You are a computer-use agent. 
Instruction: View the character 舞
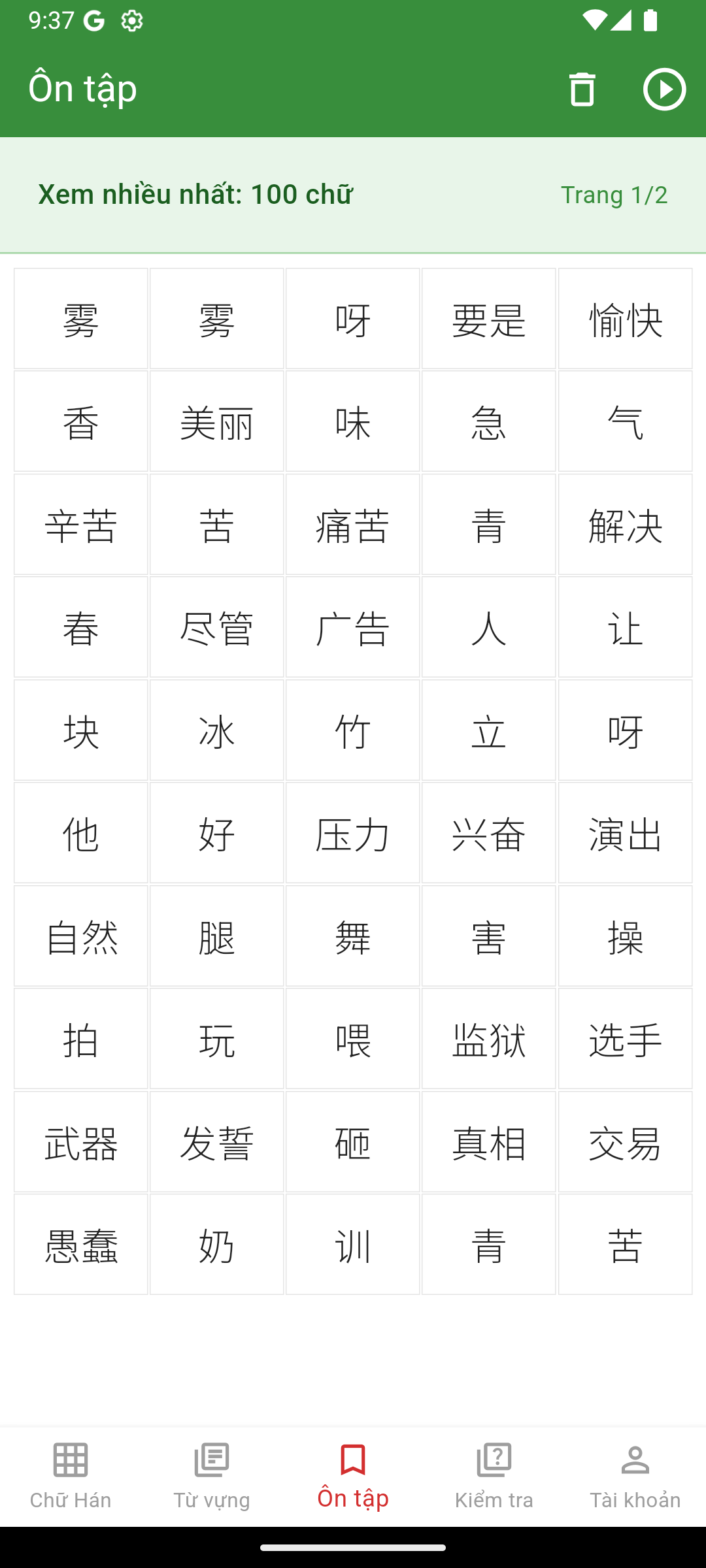point(352,936)
